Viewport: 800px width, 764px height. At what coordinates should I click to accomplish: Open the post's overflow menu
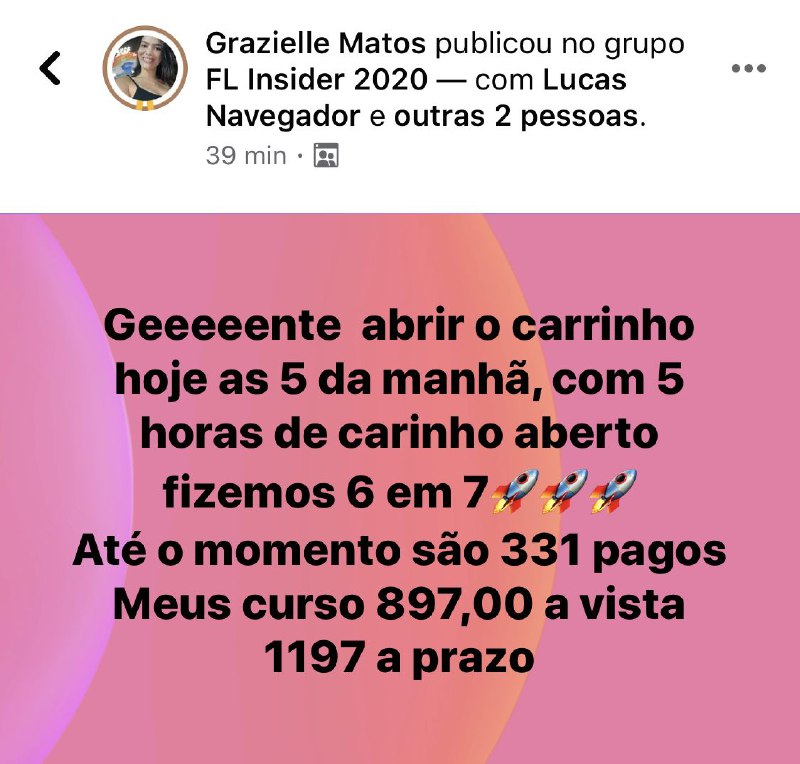(748, 69)
